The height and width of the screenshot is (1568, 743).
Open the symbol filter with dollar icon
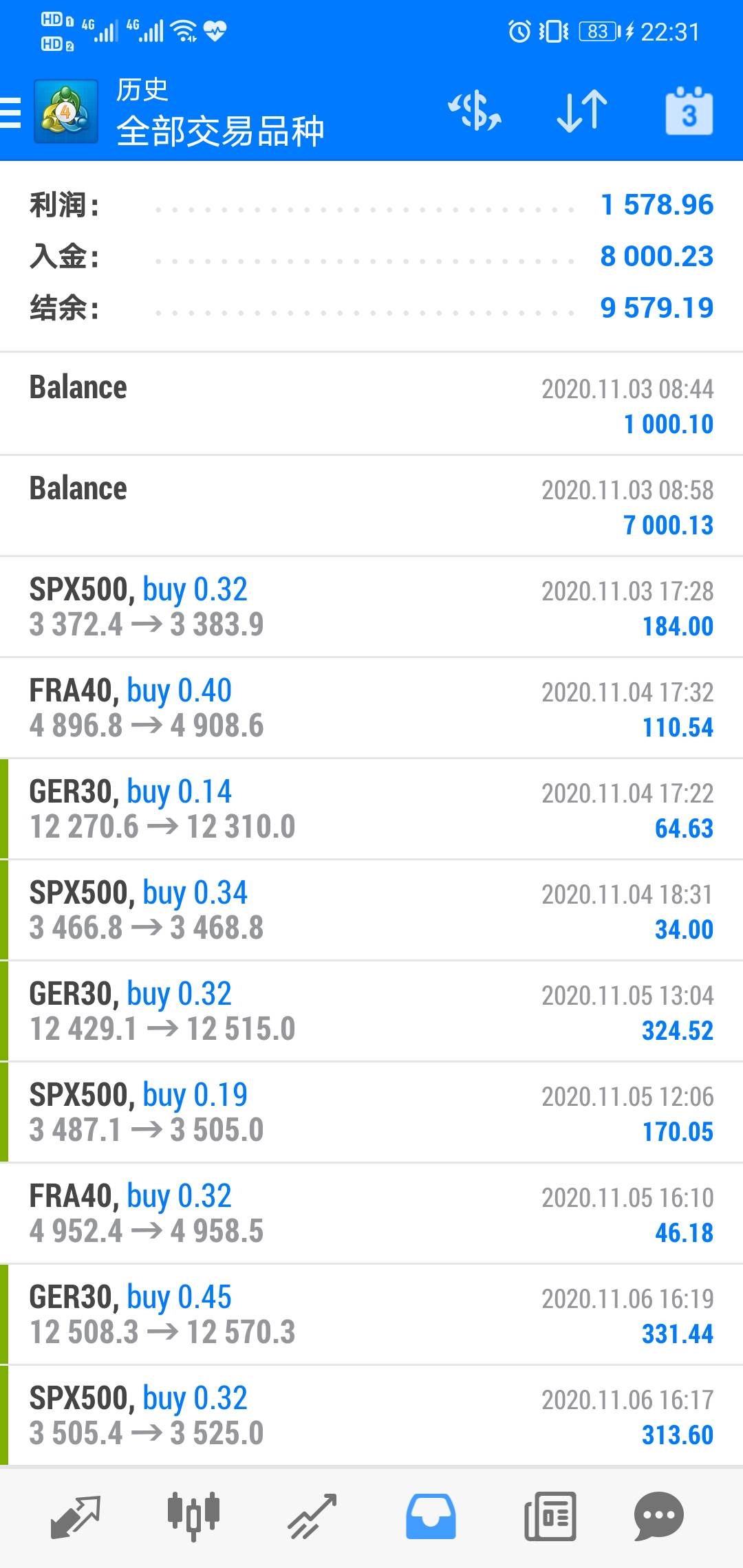click(475, 111)
